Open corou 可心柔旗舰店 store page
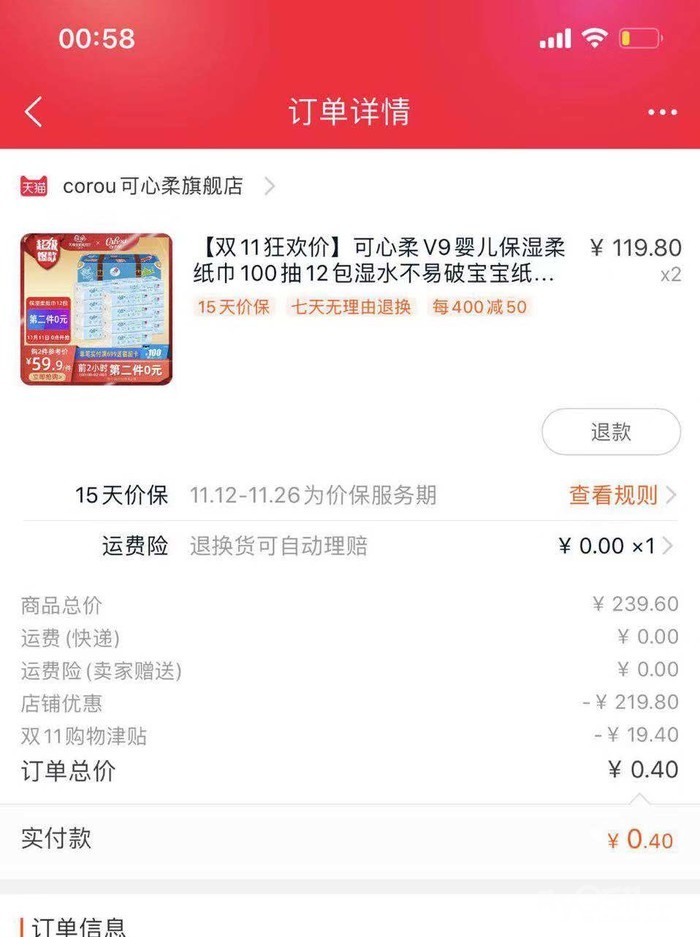Image resolution: width=700 pixels, height=937 pixels. pos(152,186)
